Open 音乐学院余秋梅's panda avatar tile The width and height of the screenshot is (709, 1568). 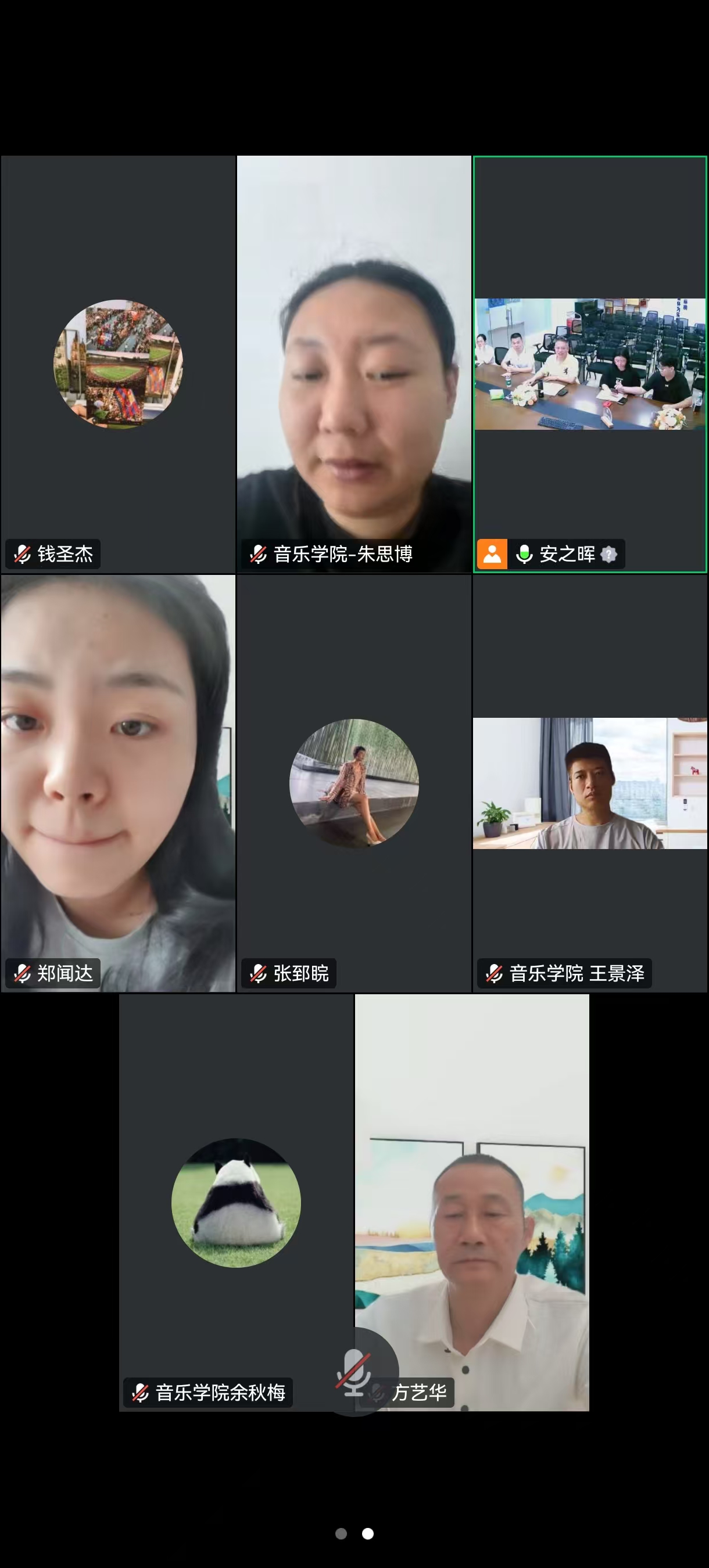(237, 1202)
